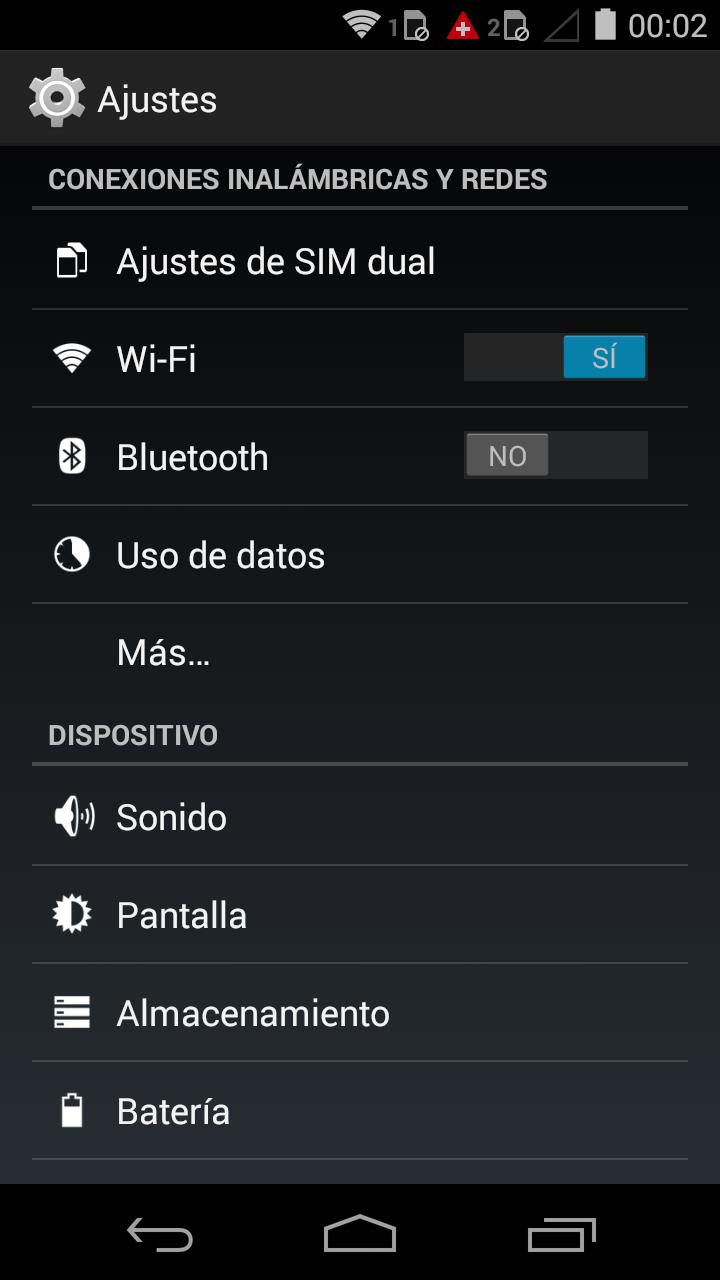This screenshot has width=720, height=1280.
Task: Go to Pantalla settings
Action: click(x=181, y=916)
